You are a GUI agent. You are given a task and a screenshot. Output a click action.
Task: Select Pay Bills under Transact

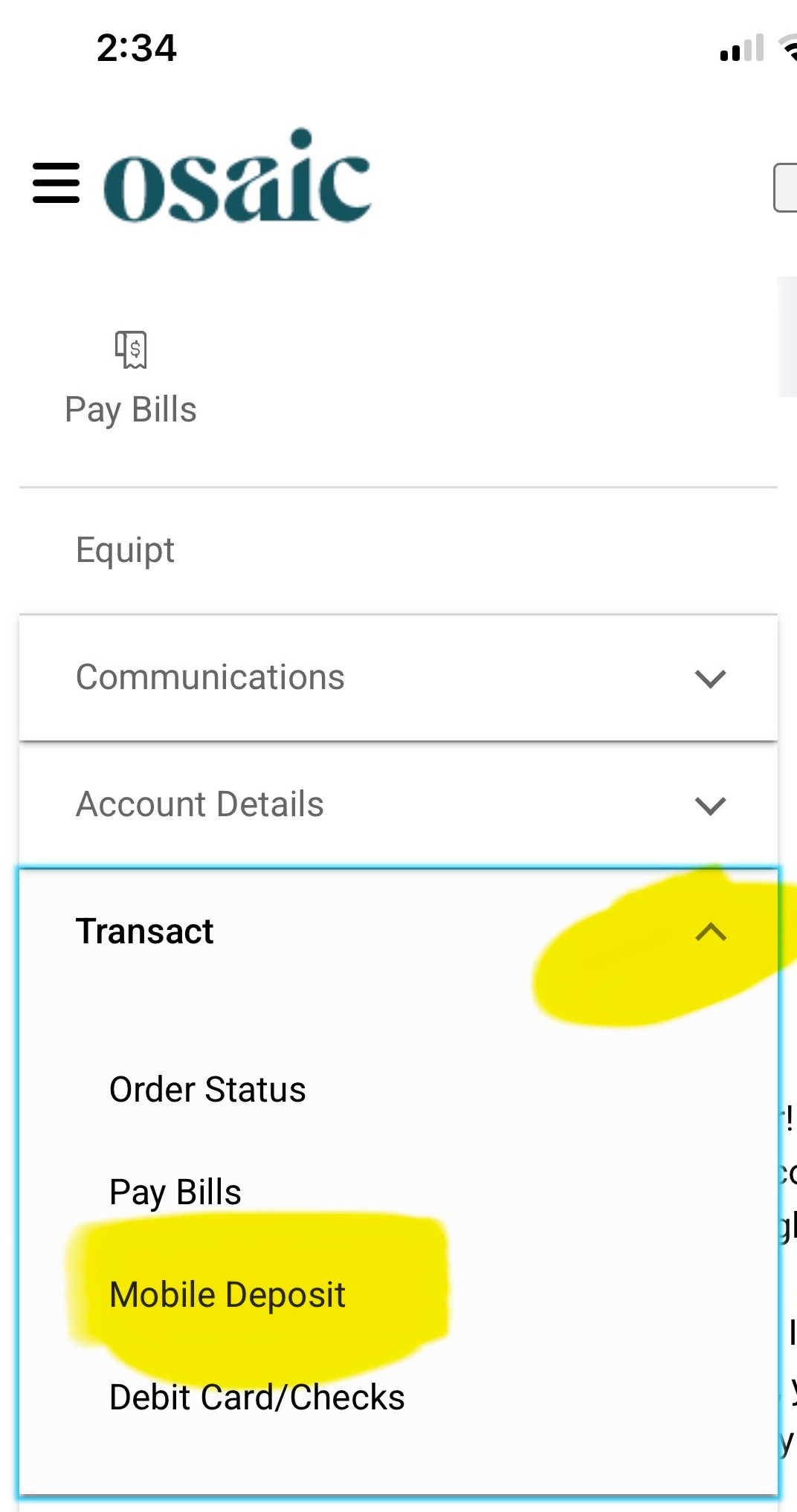click(x=175, y=1192)
